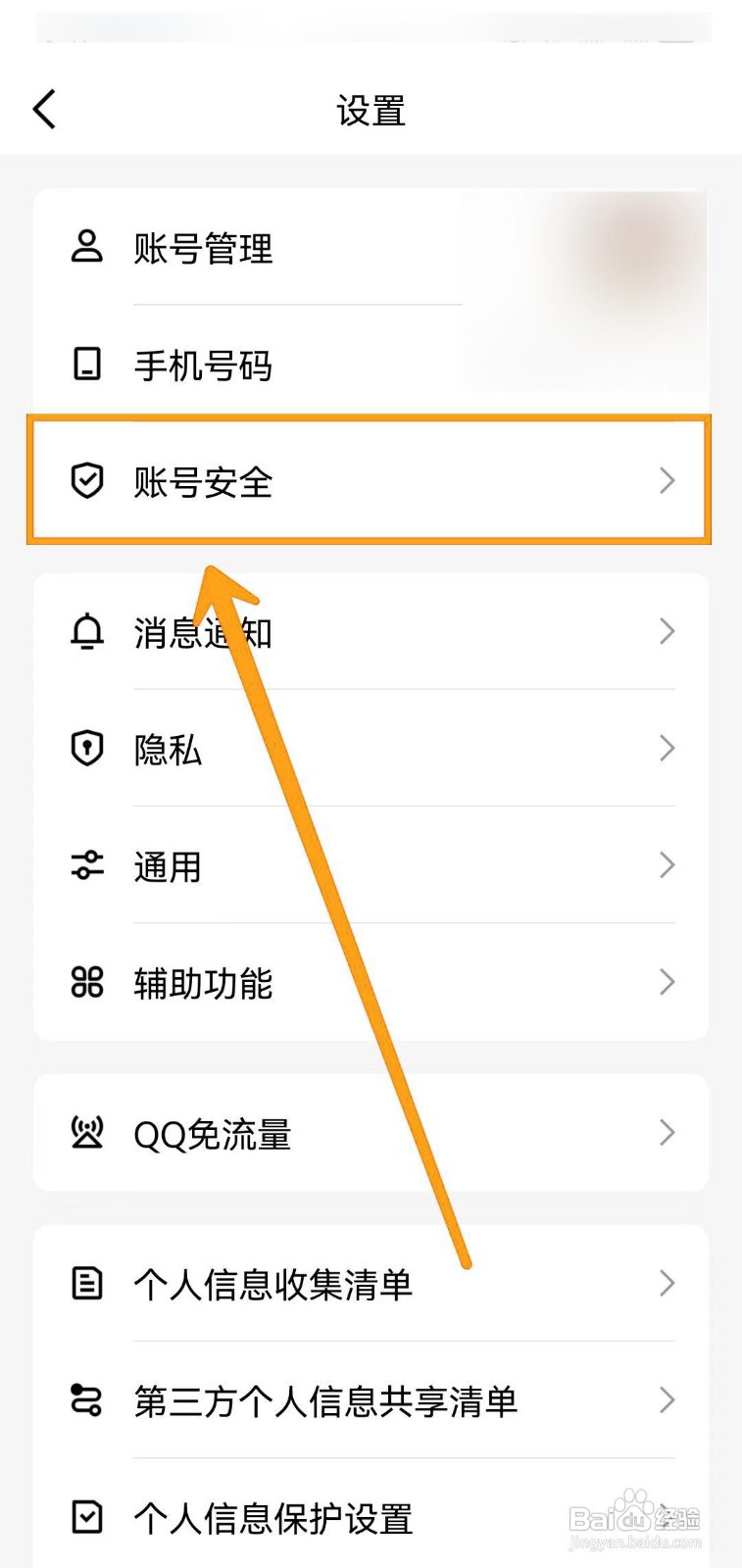The width and height of the screenshot is (742, 1568).
Task: Tap the grid icon for 辅助功能
Action: coord(87,982)
